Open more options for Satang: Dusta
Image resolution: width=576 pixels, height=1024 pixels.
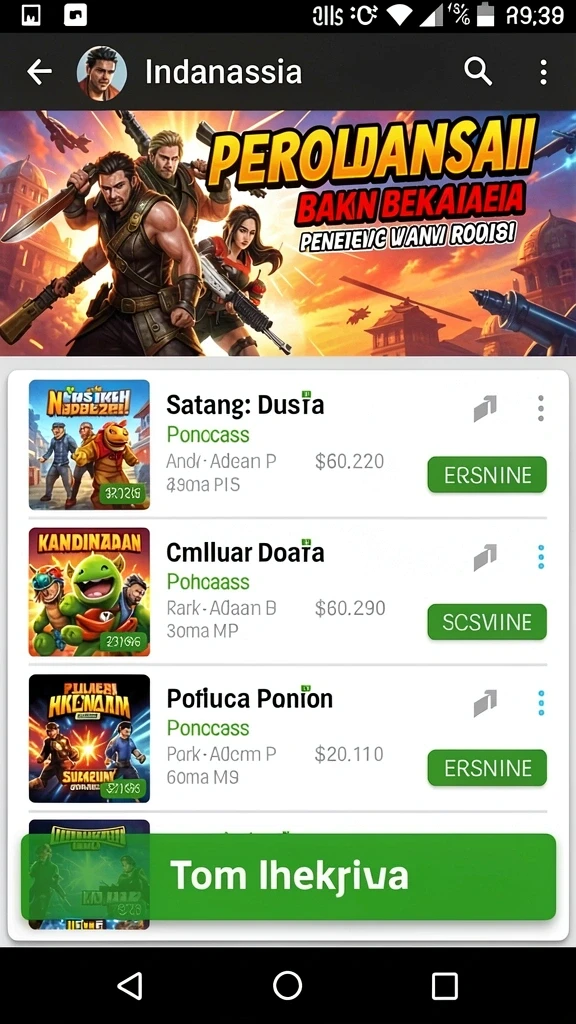pyautogui.click(x=541, y=408)
